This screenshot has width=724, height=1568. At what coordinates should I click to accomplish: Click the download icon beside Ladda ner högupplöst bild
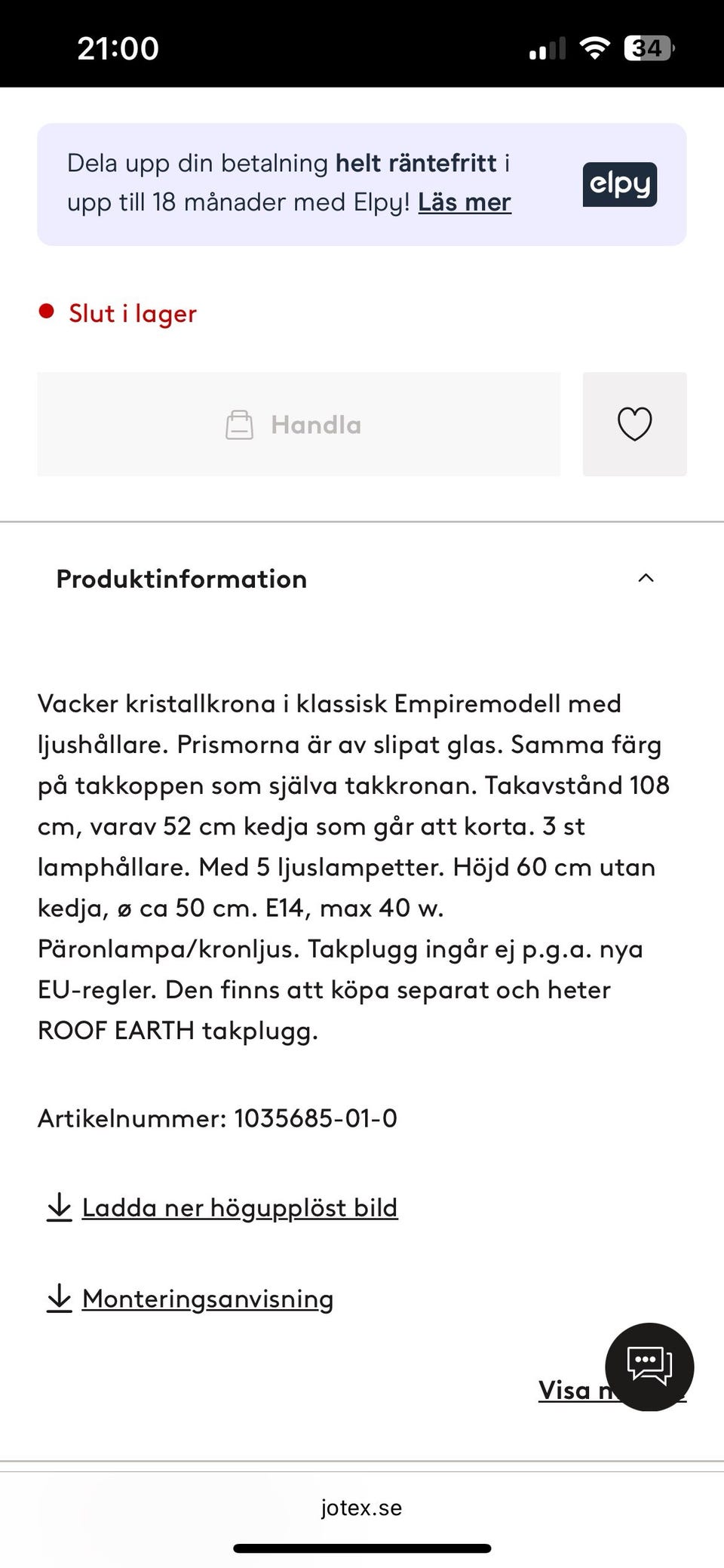tap(60, 1207)
